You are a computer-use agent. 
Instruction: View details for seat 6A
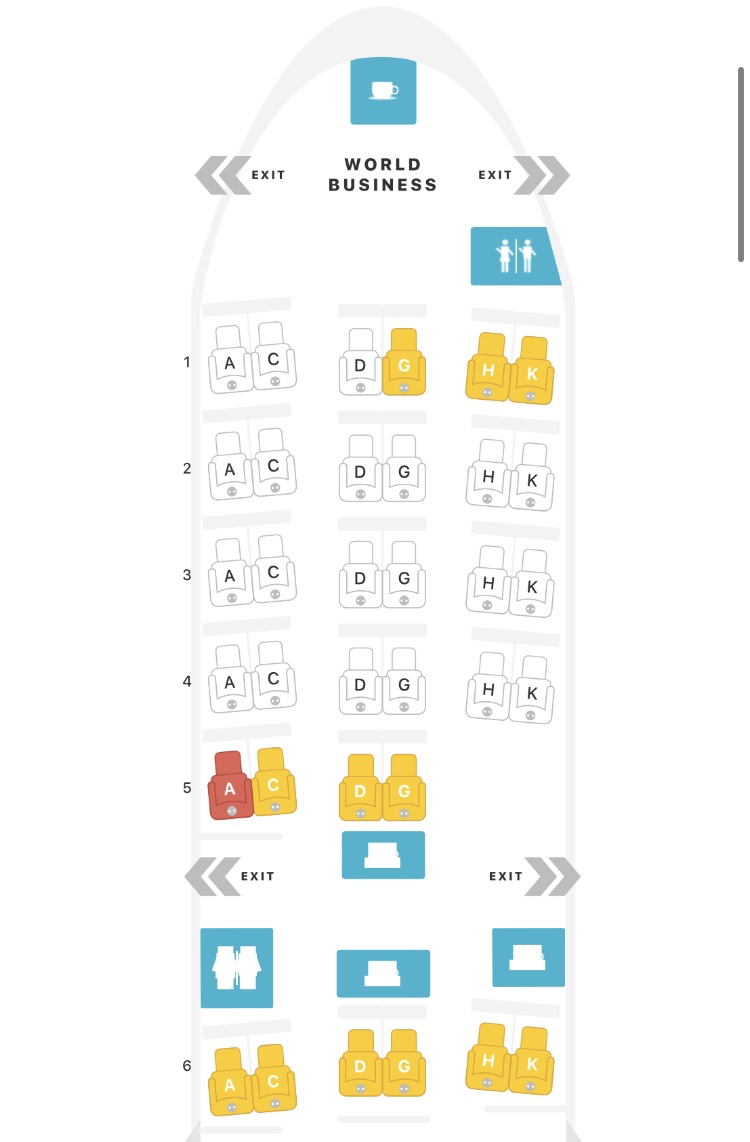(230, 1085)
